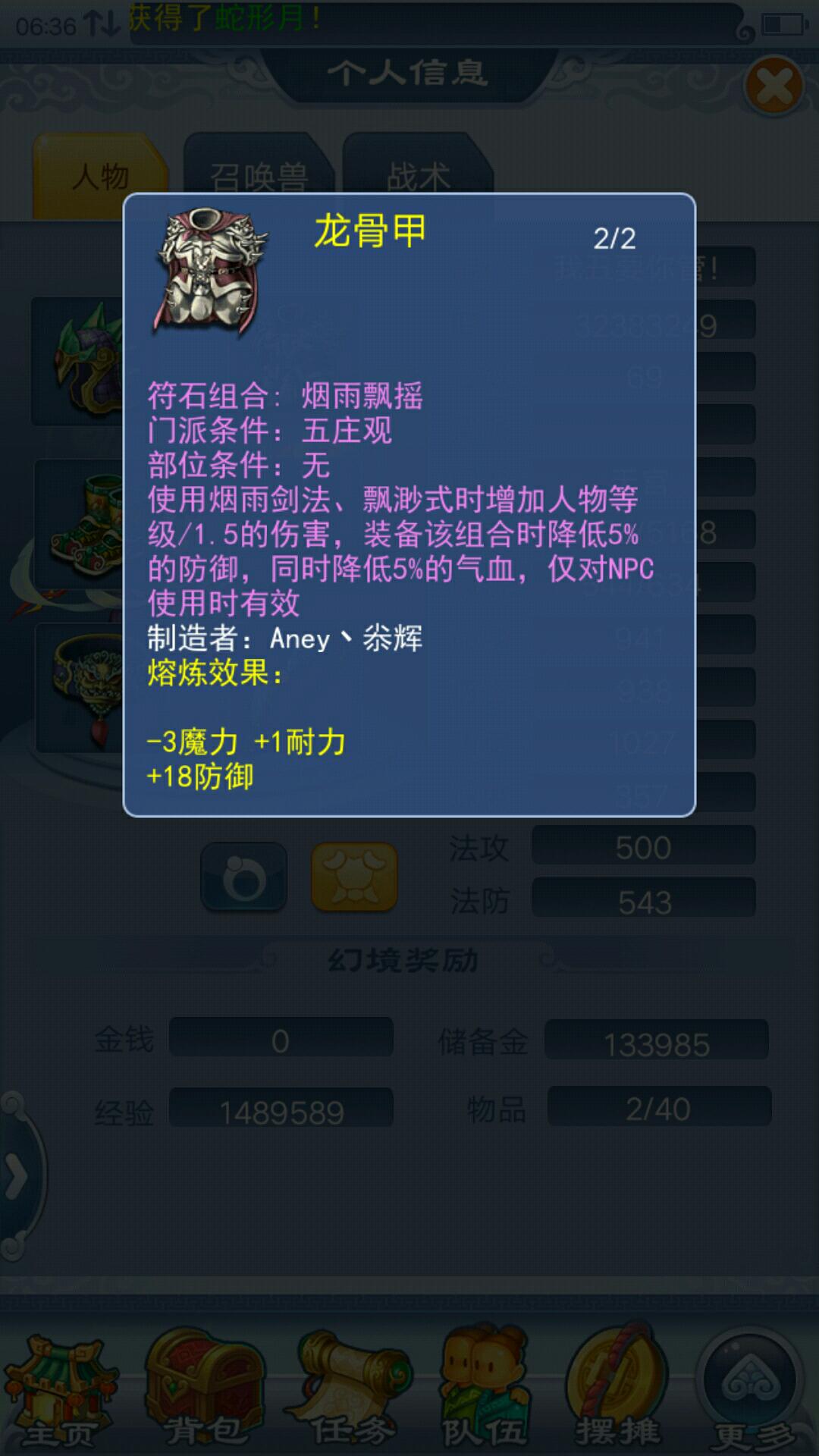Tap the helmet equipment slot
The height and width of the screenshot is (1456, 819).
tap(83, 360)
